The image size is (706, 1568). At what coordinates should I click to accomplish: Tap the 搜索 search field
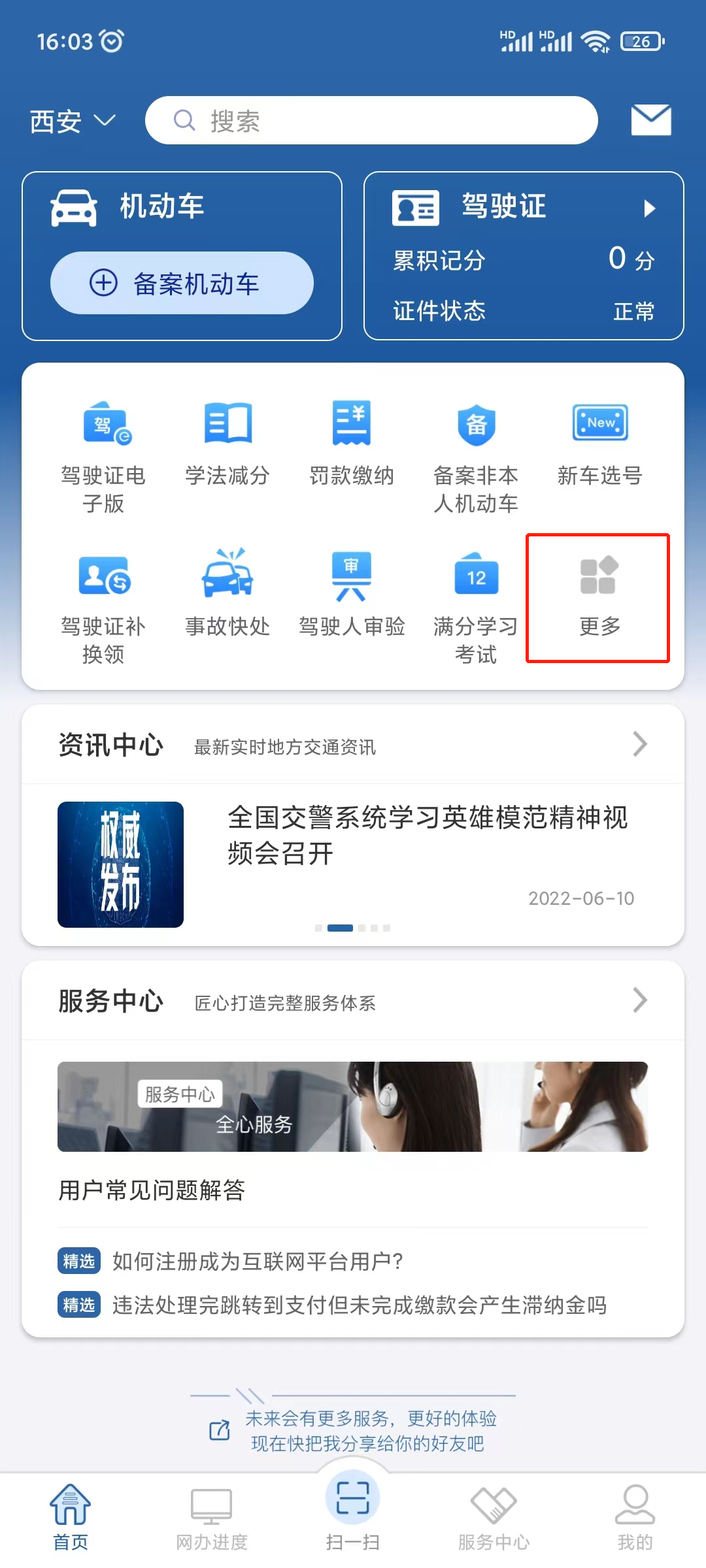(x=371, y=120)
